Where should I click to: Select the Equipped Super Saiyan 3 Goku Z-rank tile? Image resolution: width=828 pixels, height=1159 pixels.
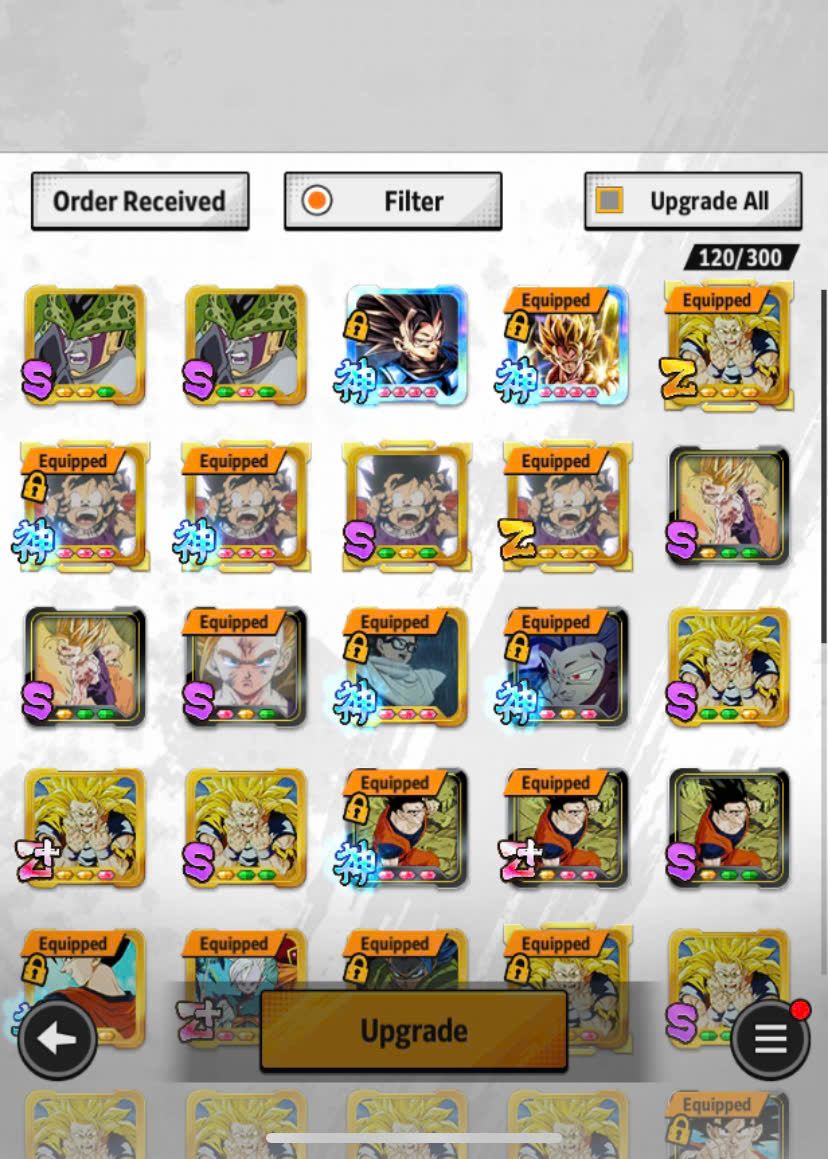click(728, 345)
